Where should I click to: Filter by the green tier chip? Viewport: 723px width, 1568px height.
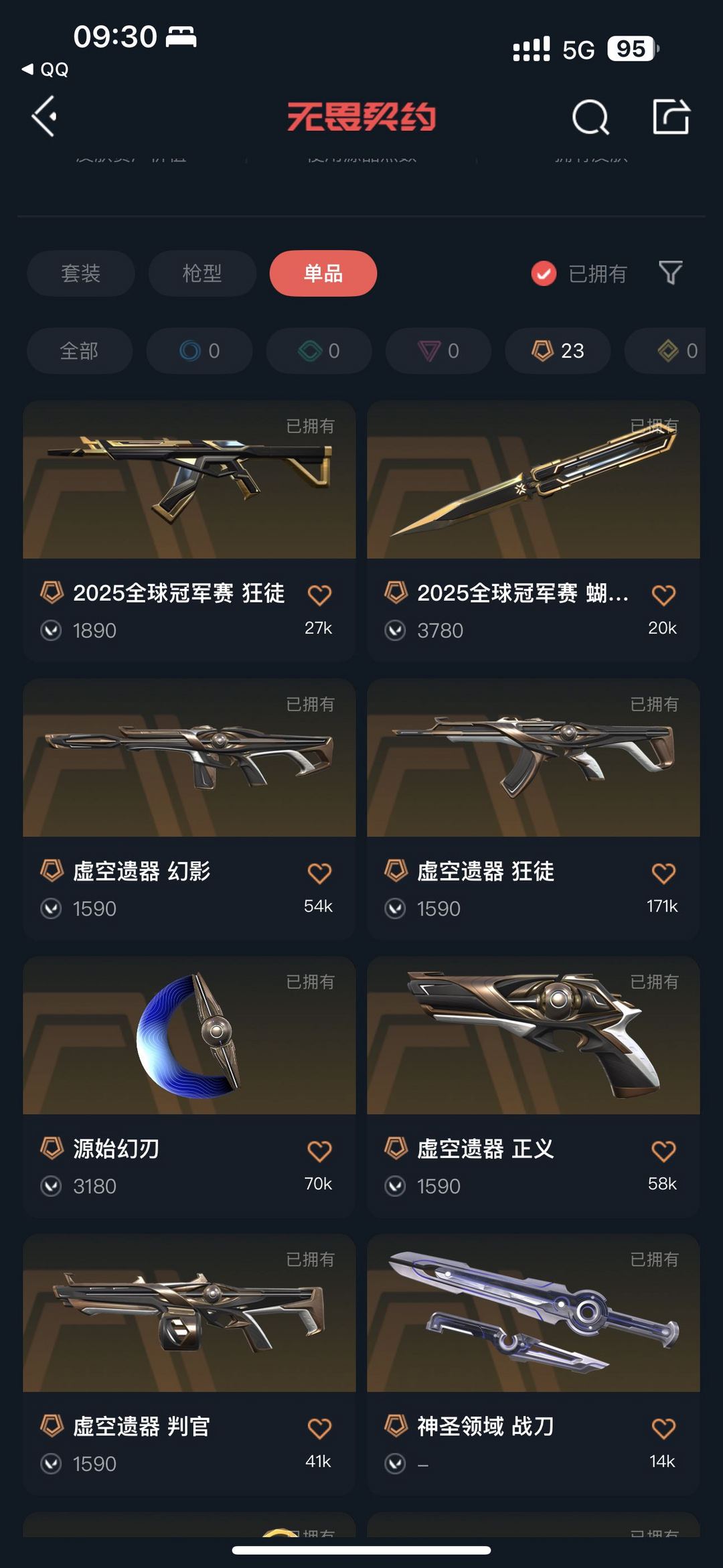pos(319,350)
